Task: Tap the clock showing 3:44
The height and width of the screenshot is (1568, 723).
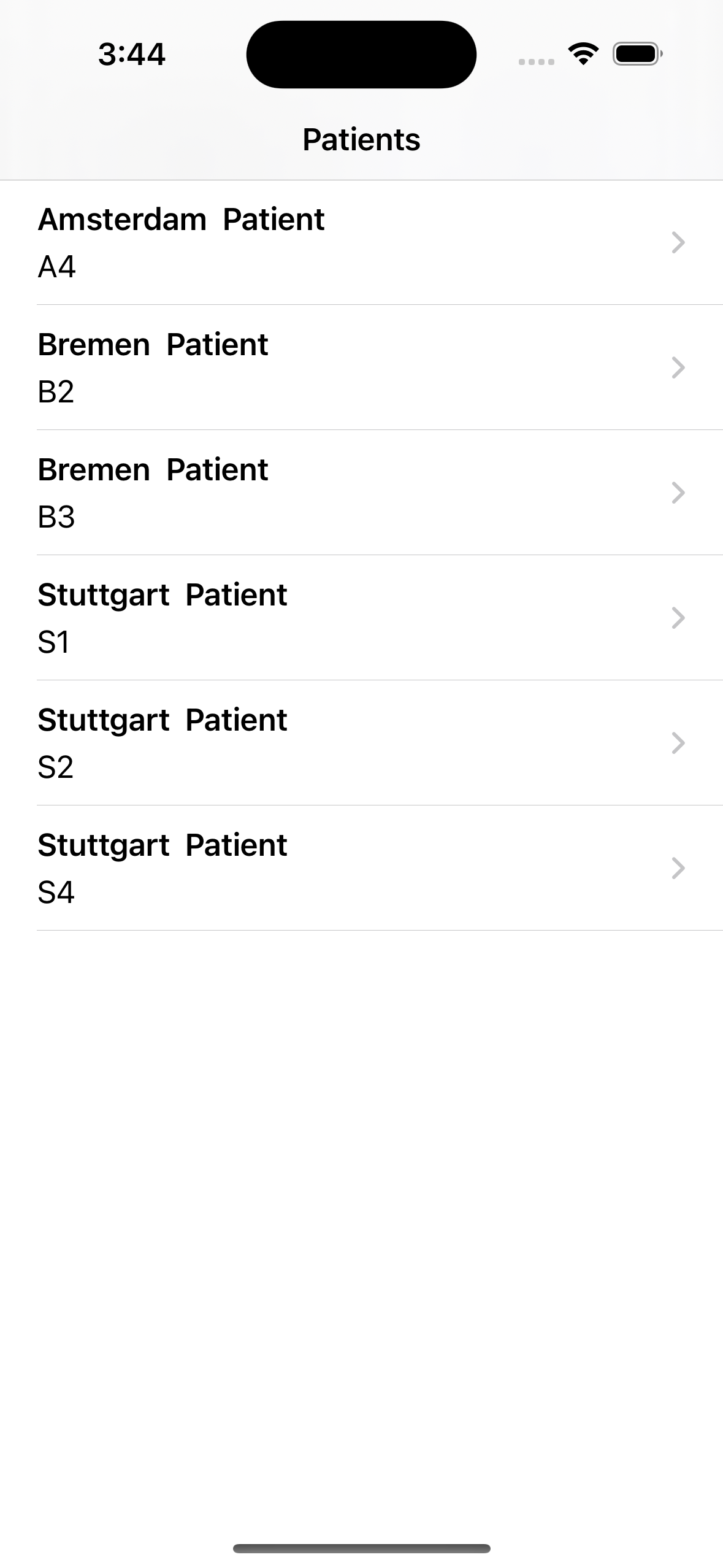Action: (131, 55)
